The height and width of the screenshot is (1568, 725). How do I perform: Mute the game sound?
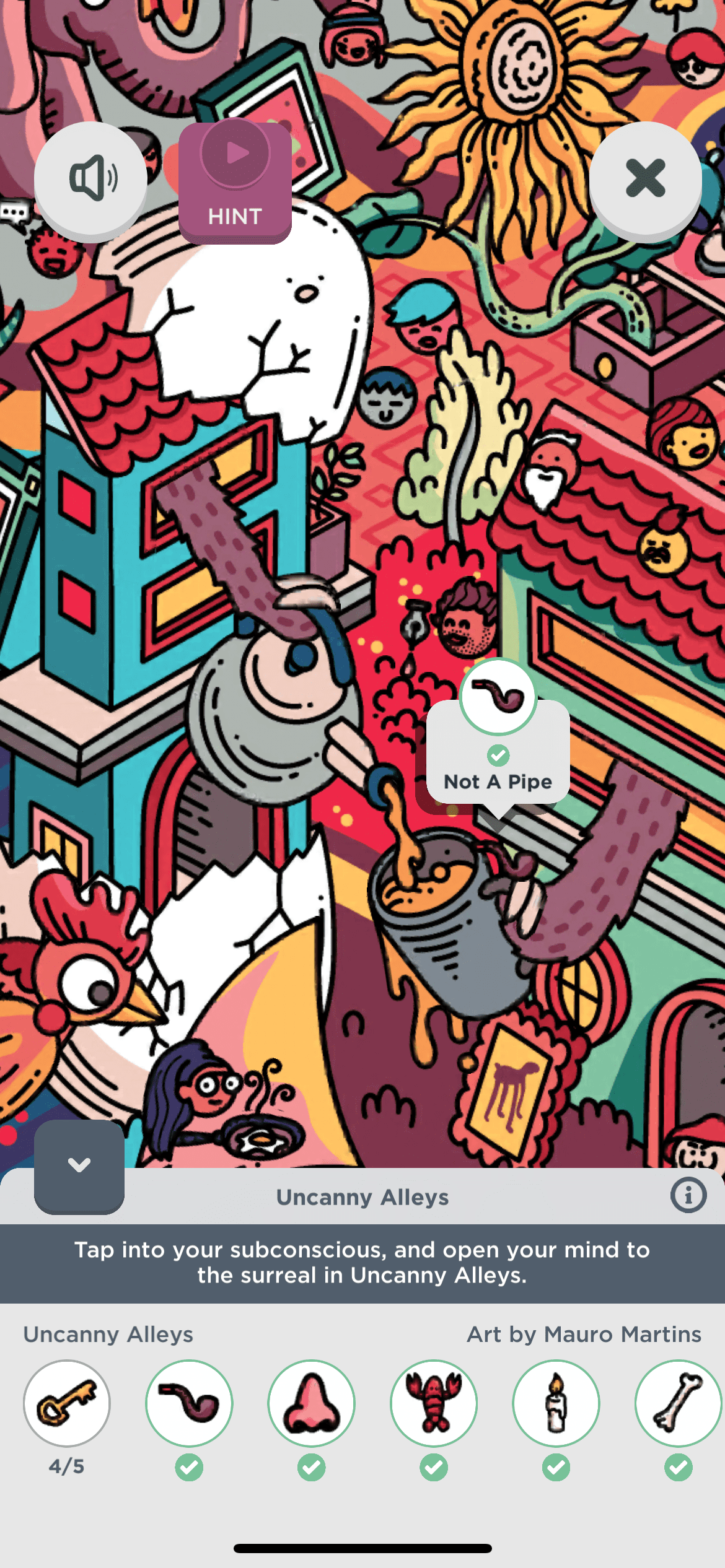click(90, 178)
